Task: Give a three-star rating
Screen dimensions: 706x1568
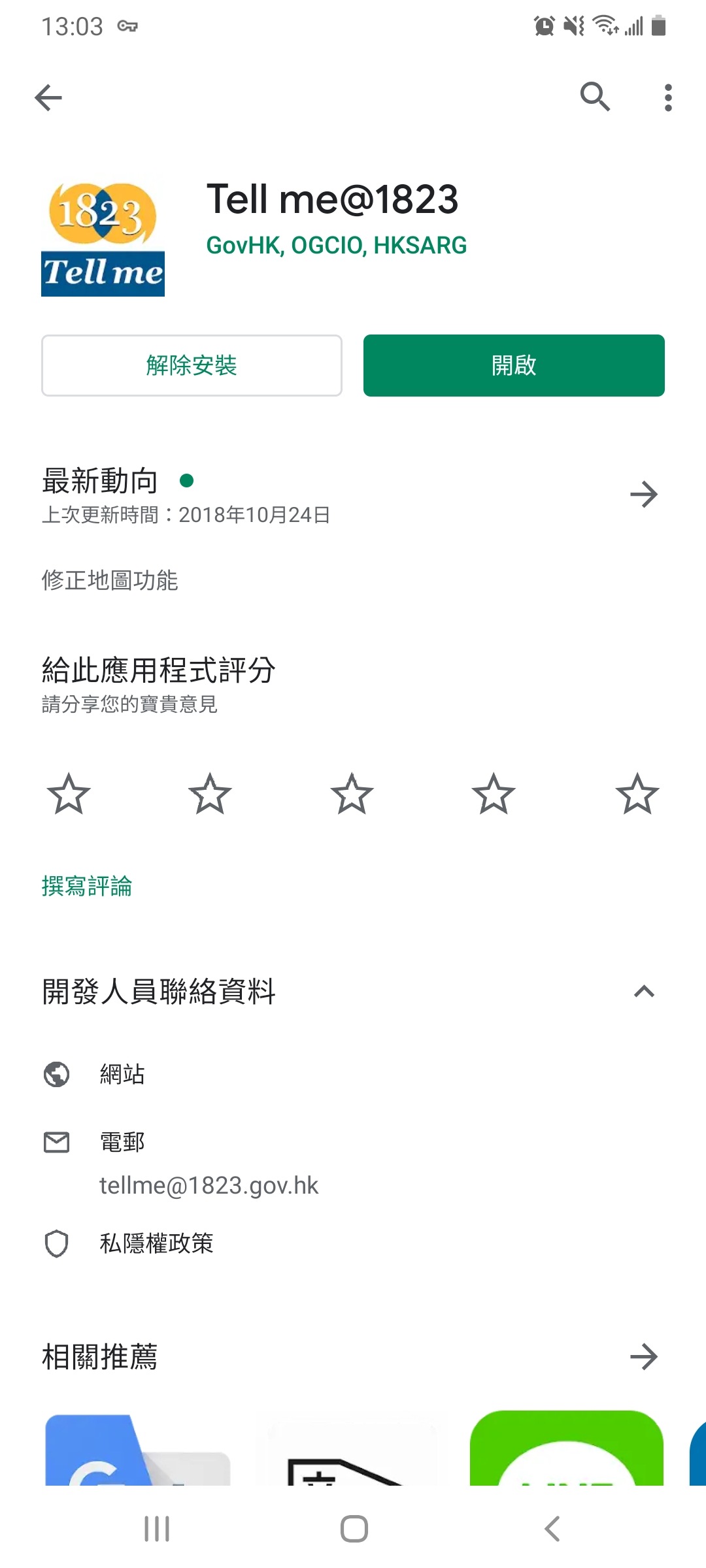Action: (x=352, y=794)
